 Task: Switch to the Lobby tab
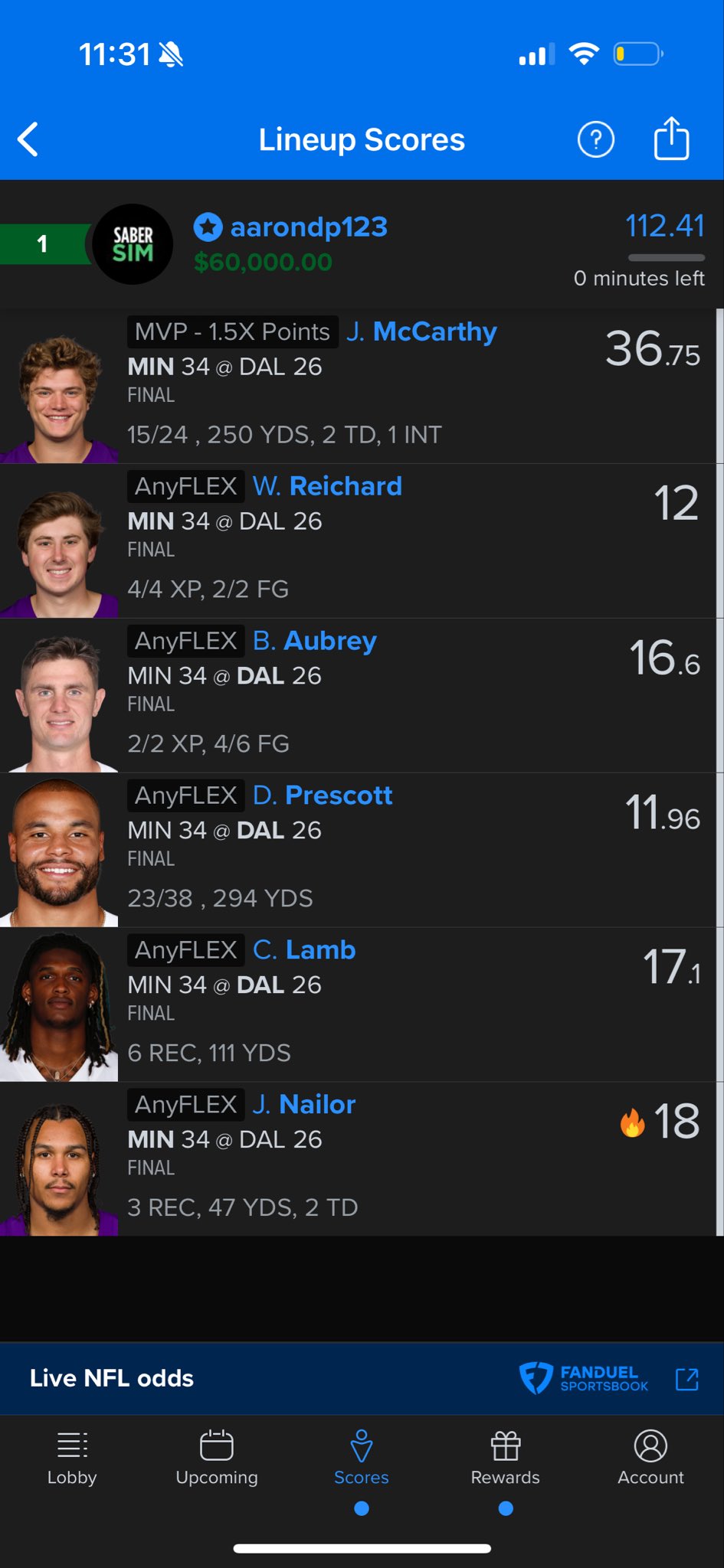(x=72, y=1458)
